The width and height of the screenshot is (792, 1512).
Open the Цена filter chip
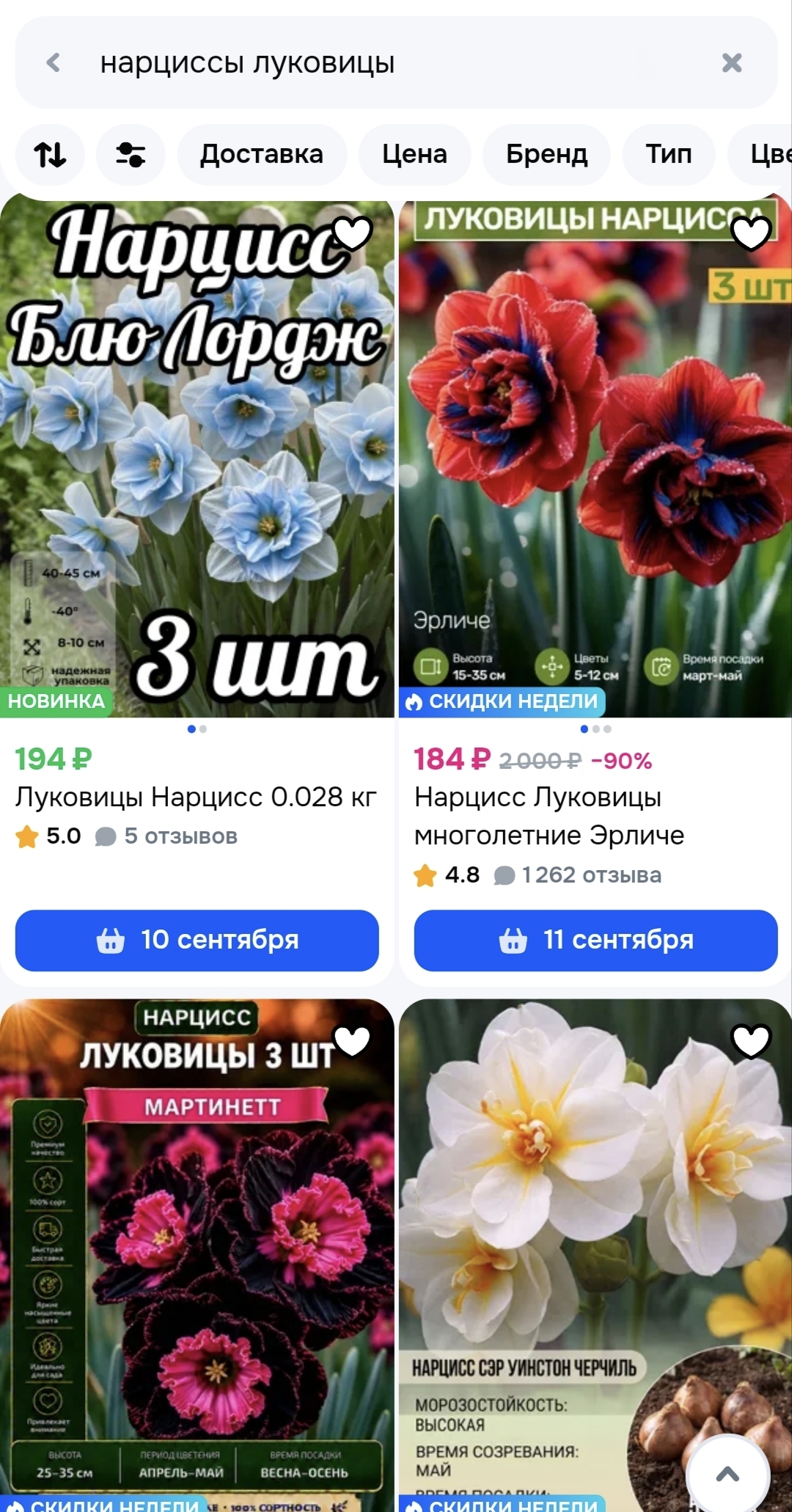tap(414, 154)
